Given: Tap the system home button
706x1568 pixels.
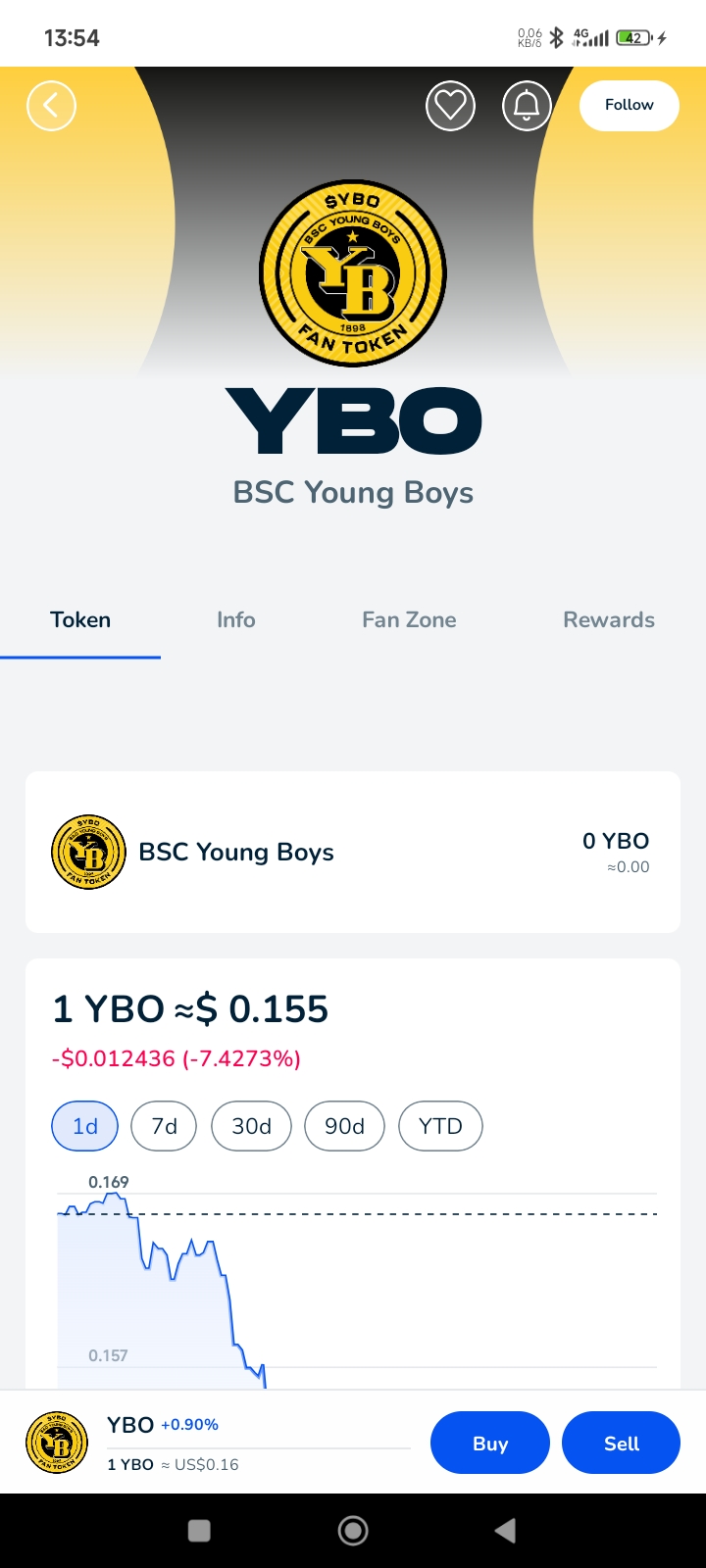Looking at the screenshot, I should [x=353, y=1531].
